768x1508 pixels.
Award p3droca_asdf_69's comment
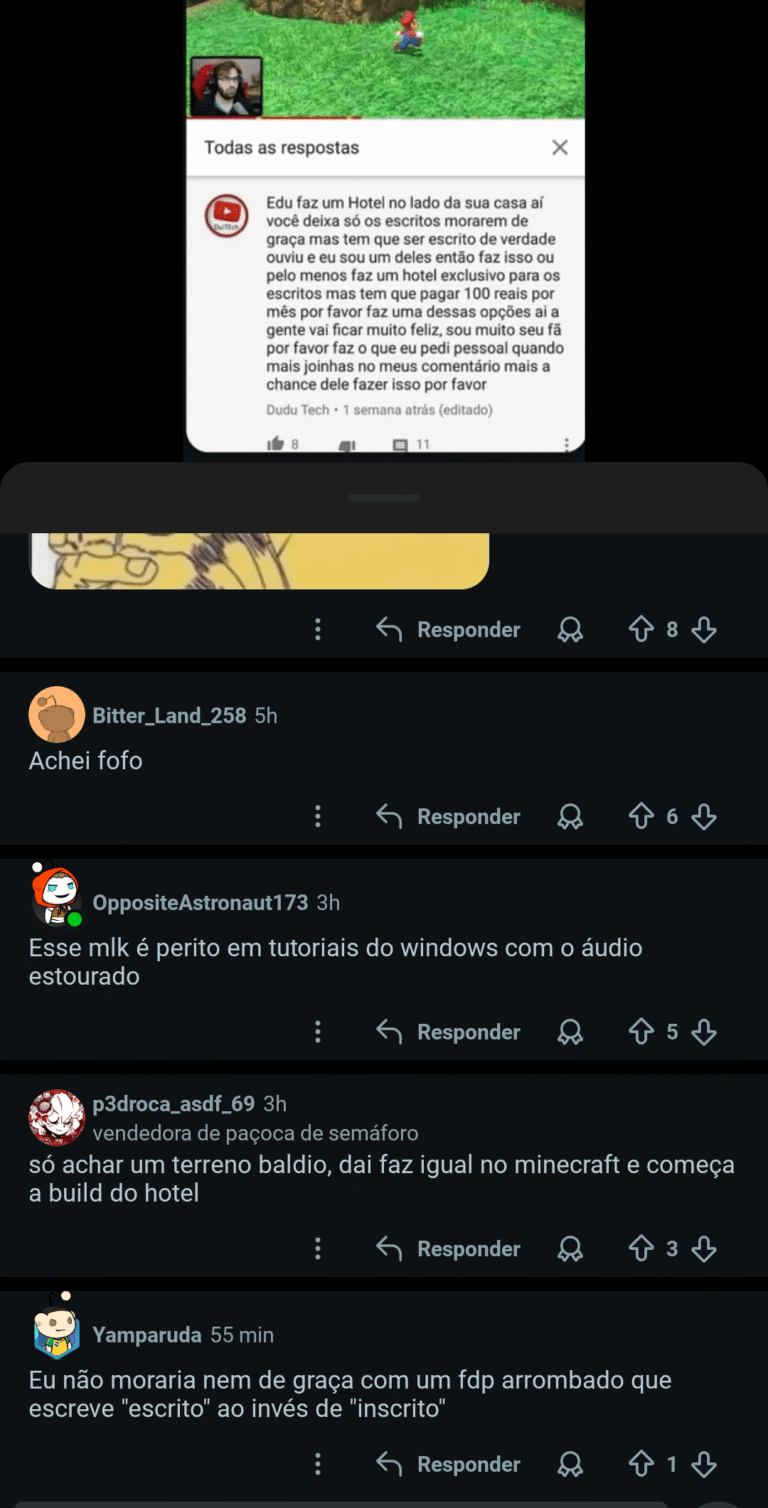tap(570, 1249)
